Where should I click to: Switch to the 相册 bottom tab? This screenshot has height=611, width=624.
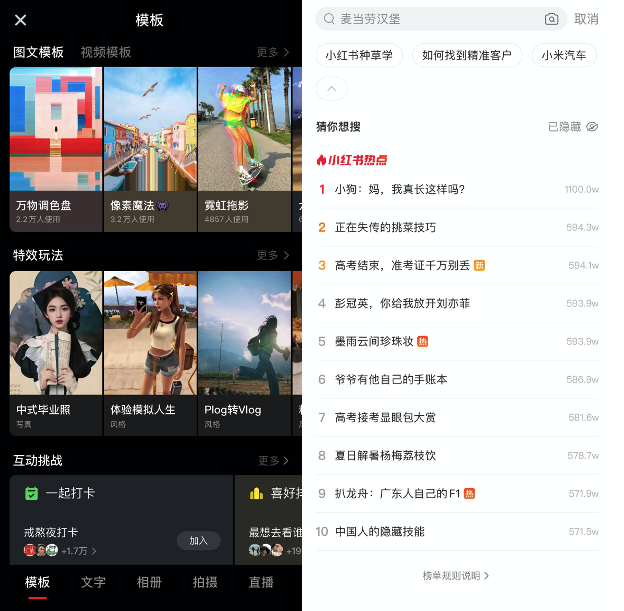pyautogui.click(x=149, y=582)
